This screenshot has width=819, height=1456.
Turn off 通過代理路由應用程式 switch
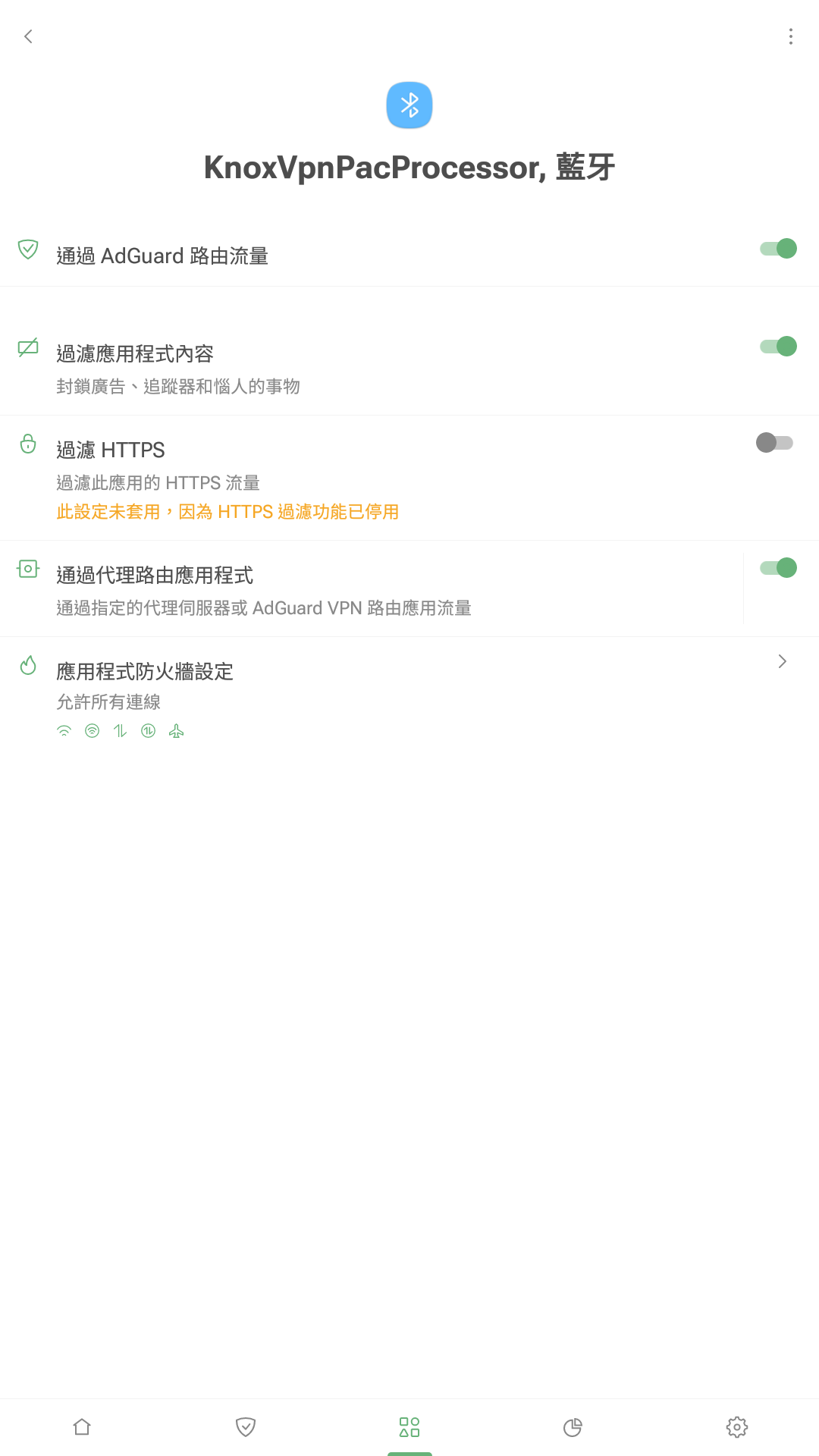coord(778,568)
